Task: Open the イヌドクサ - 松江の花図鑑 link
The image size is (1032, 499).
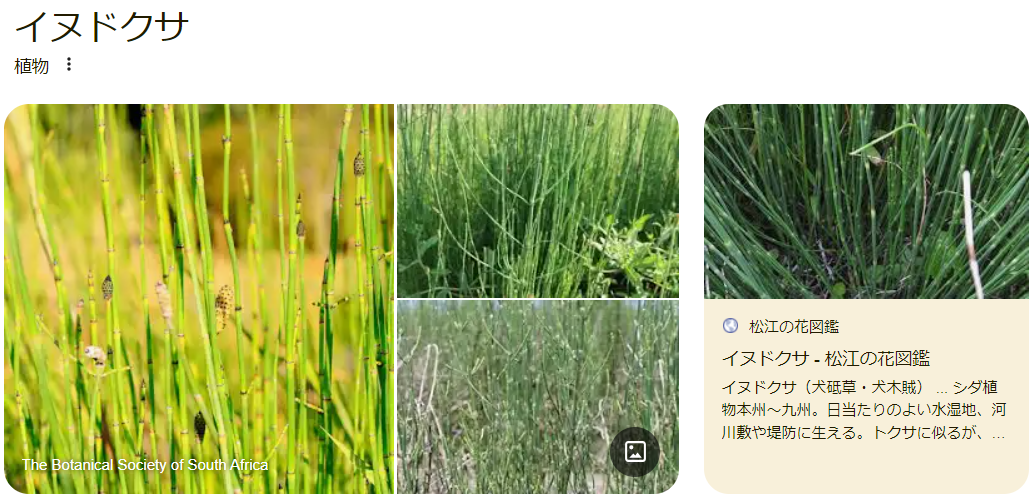Action: pos(826,358)
